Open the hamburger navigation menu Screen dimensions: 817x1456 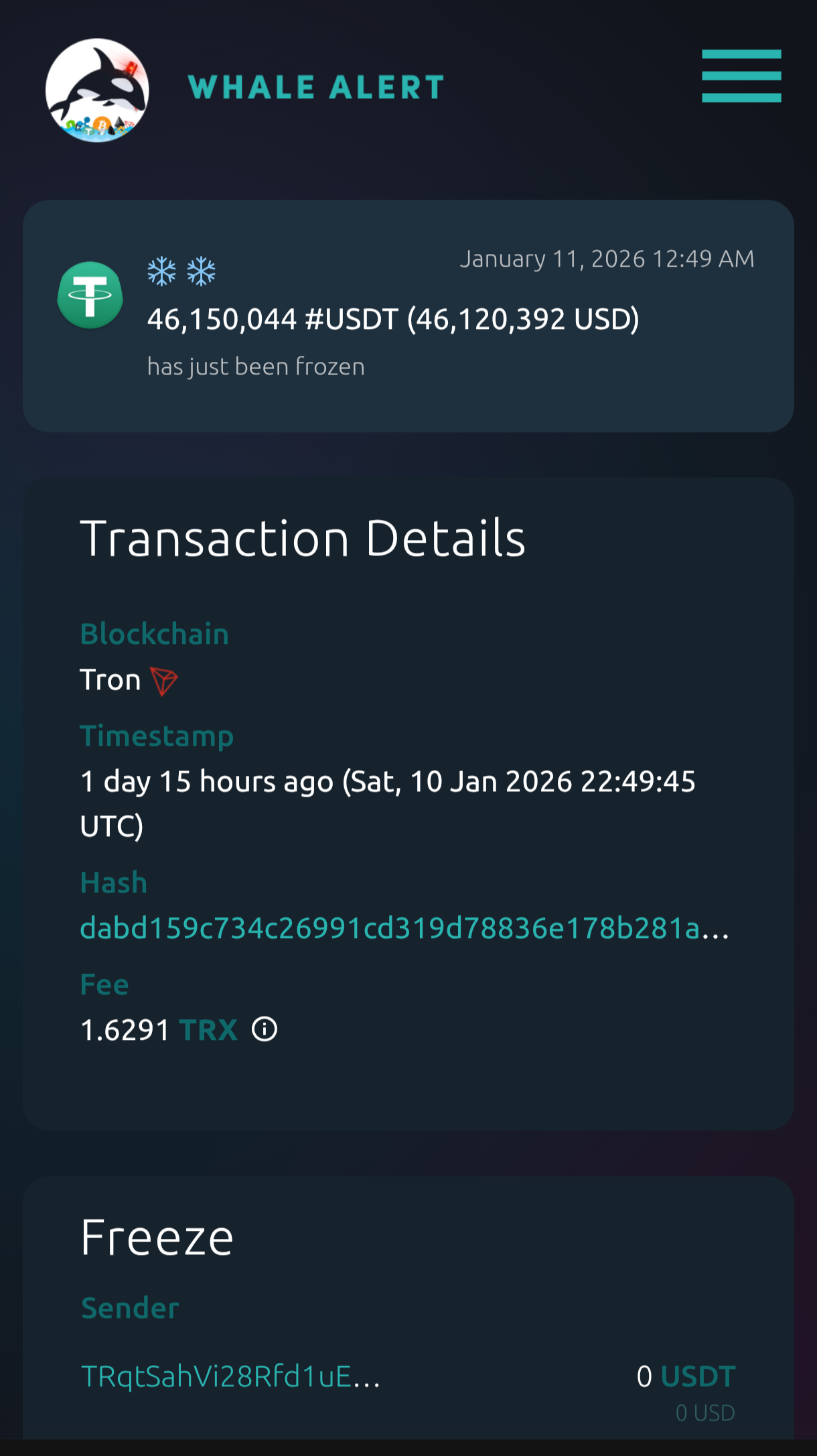click(741, 76)
